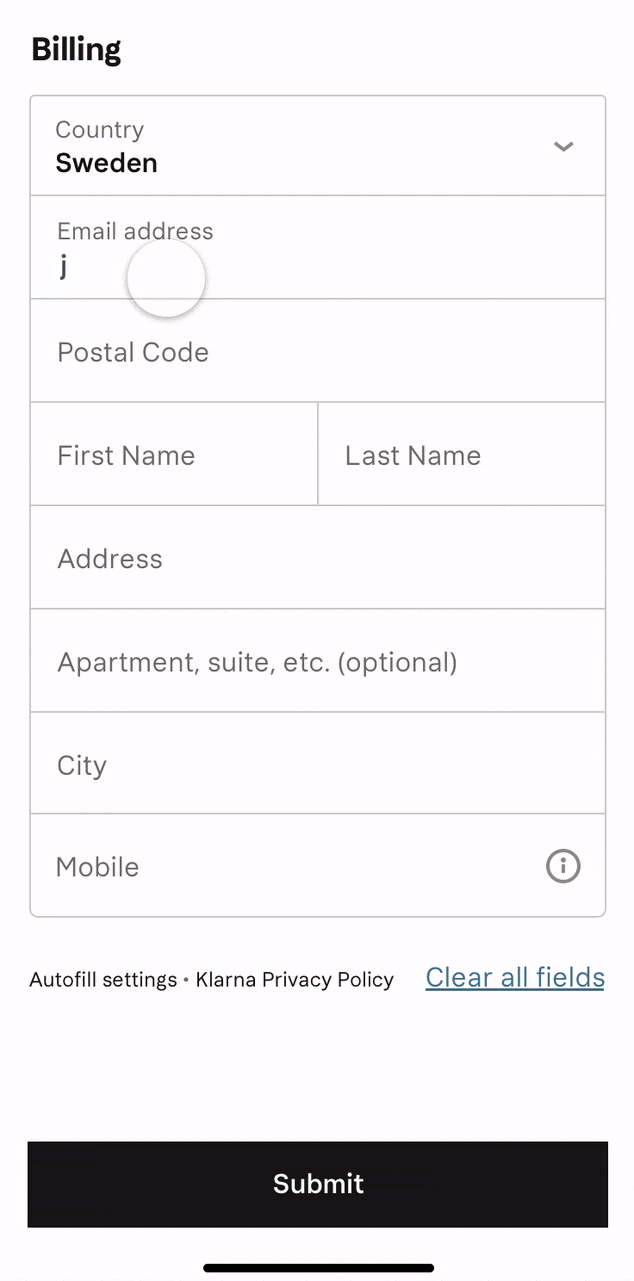Viewport: 634px width, 1281px height.
Task: View the Klarna Privacy Policy
Action: pyautogui.click(x=295, y=980)
